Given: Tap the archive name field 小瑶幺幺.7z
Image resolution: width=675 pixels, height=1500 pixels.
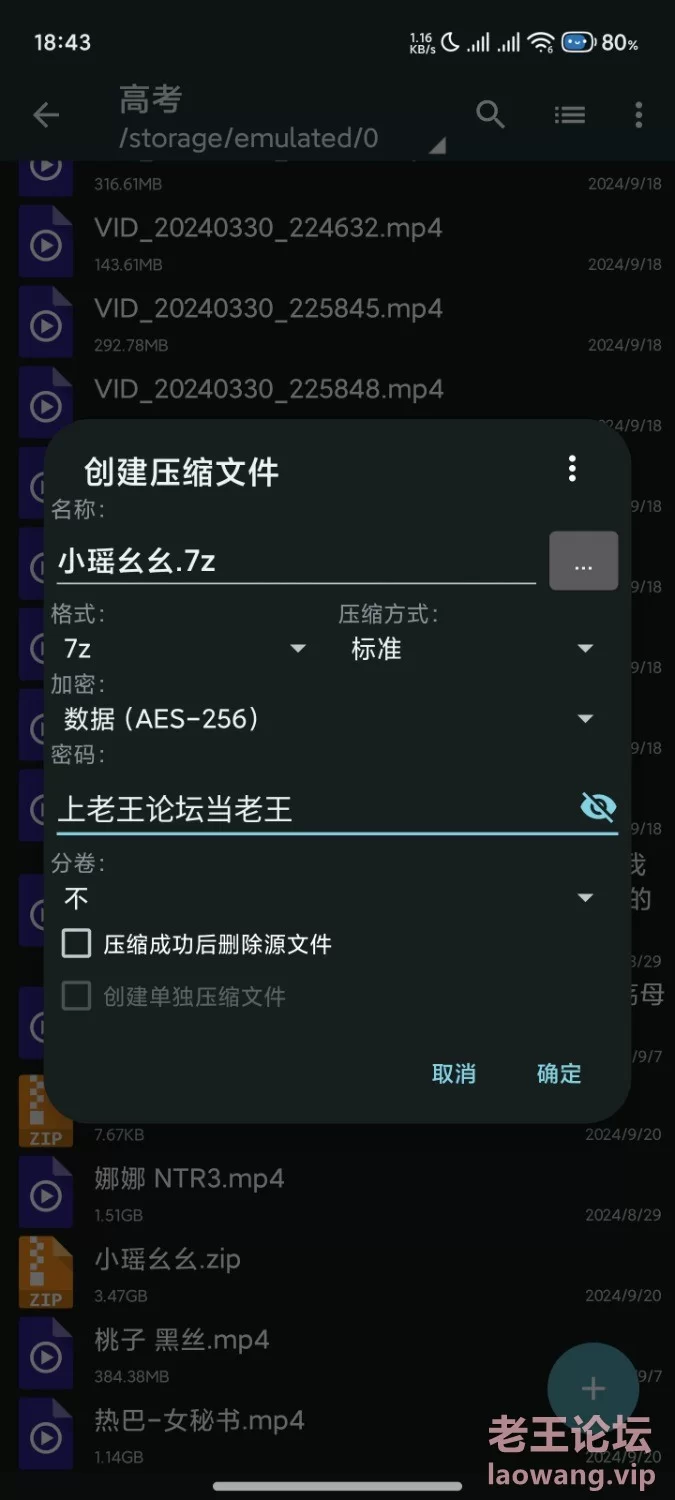Looking at the screenshot, I should tap(295, 561).
